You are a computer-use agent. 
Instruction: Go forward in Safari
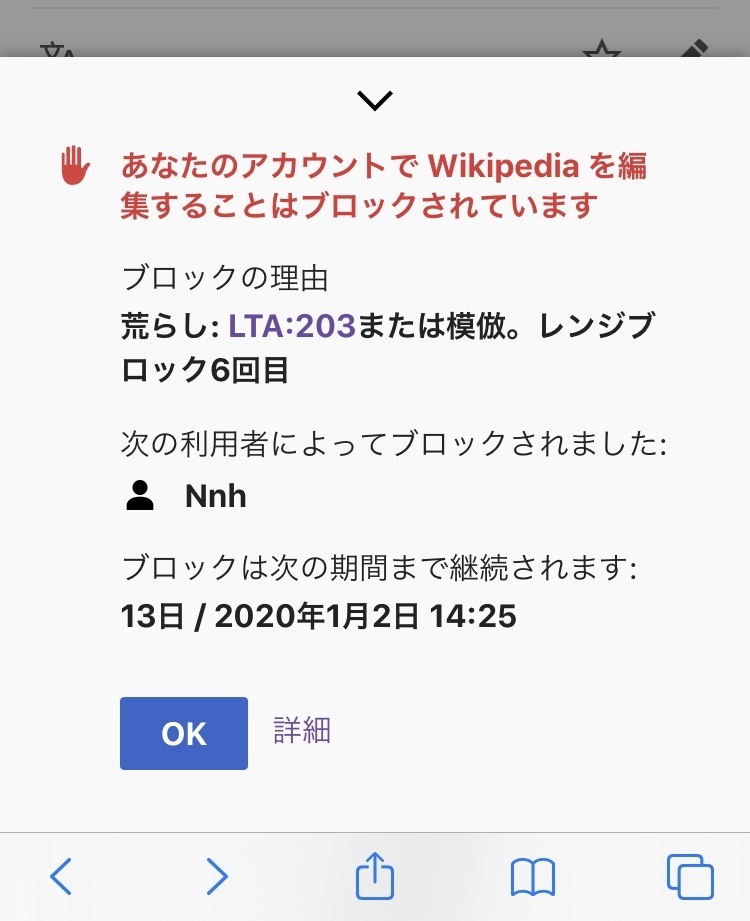click(216, 876)
